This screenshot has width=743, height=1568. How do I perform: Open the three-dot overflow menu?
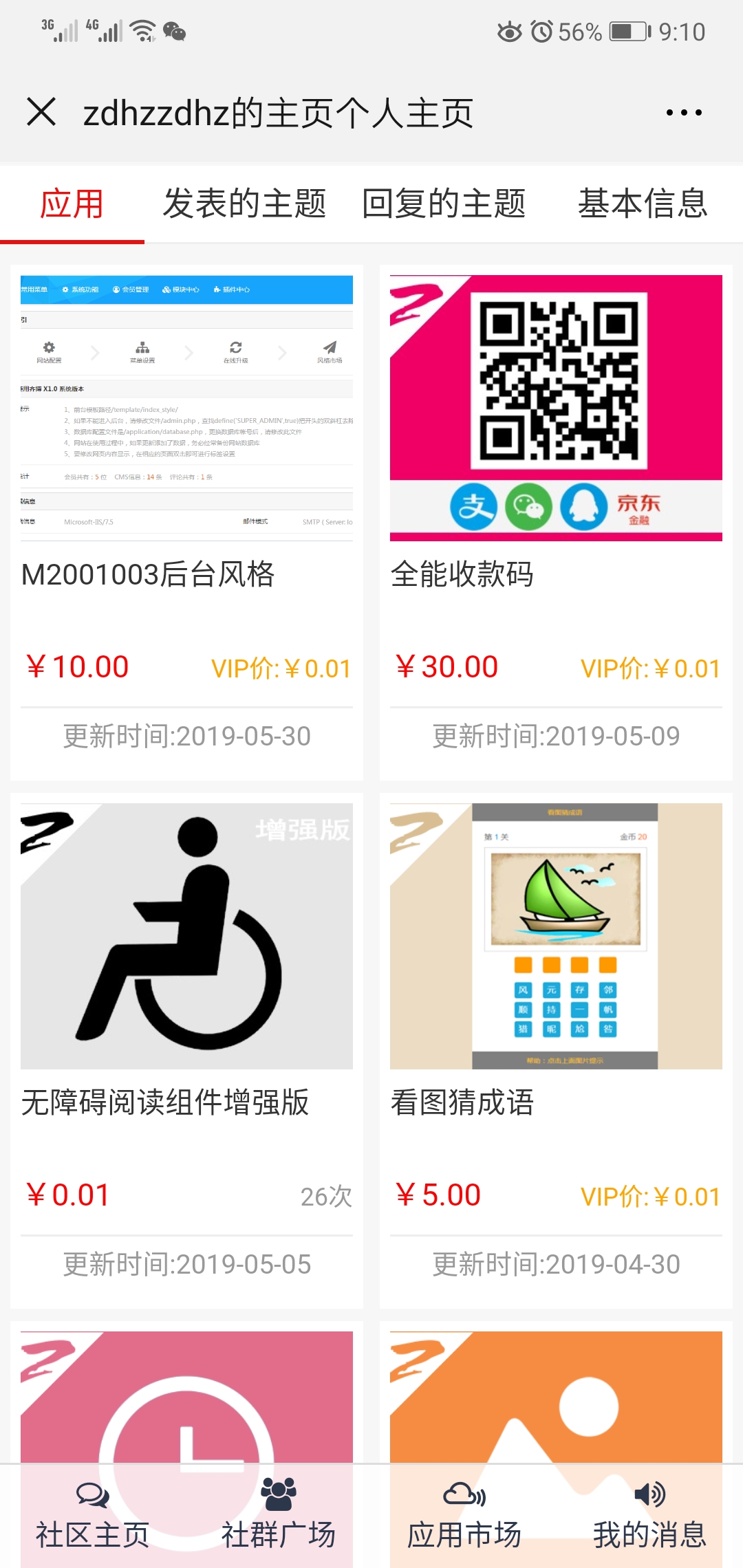(x=684, y=112)
